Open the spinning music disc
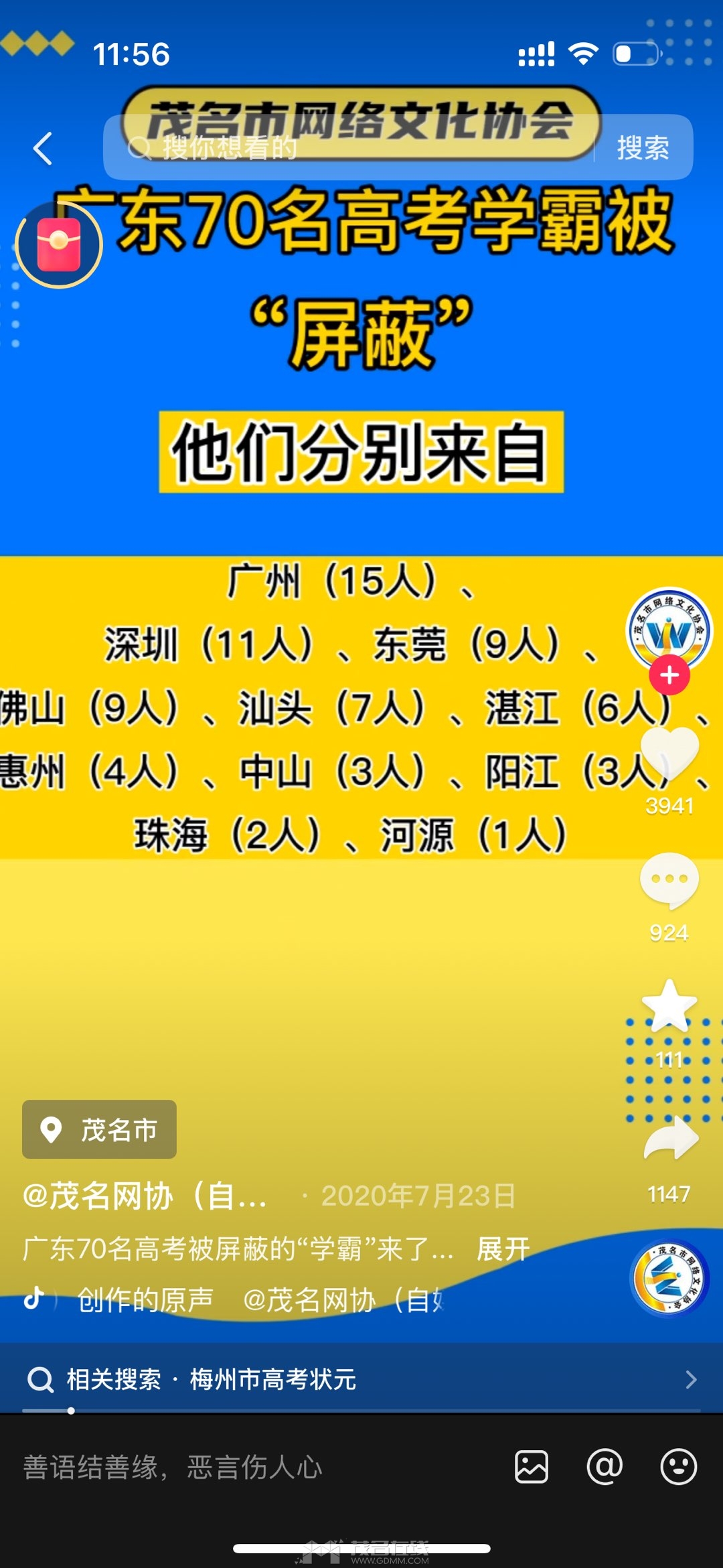Viewport: 723px width, 1568px height. pos(669,1277)
